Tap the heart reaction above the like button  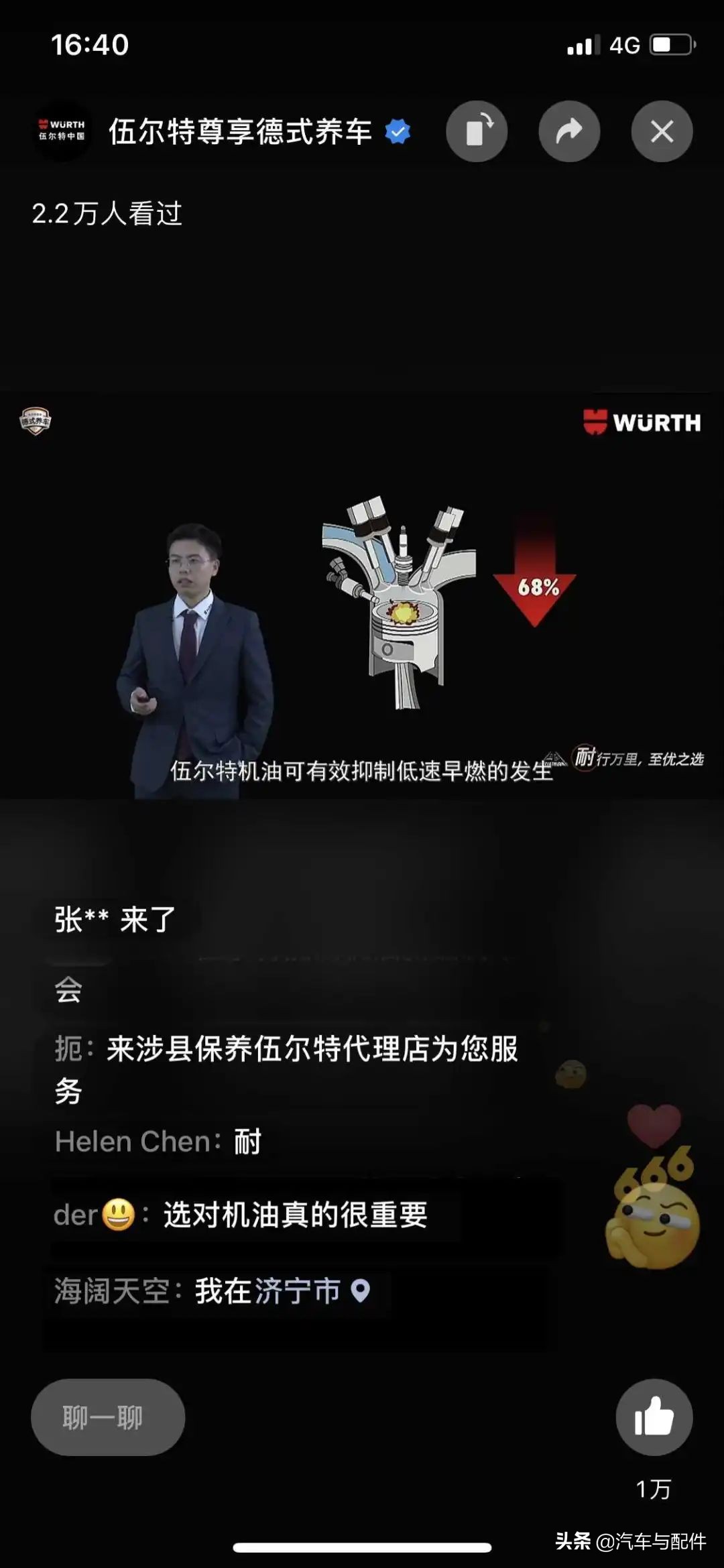[x=654, y=1126]
